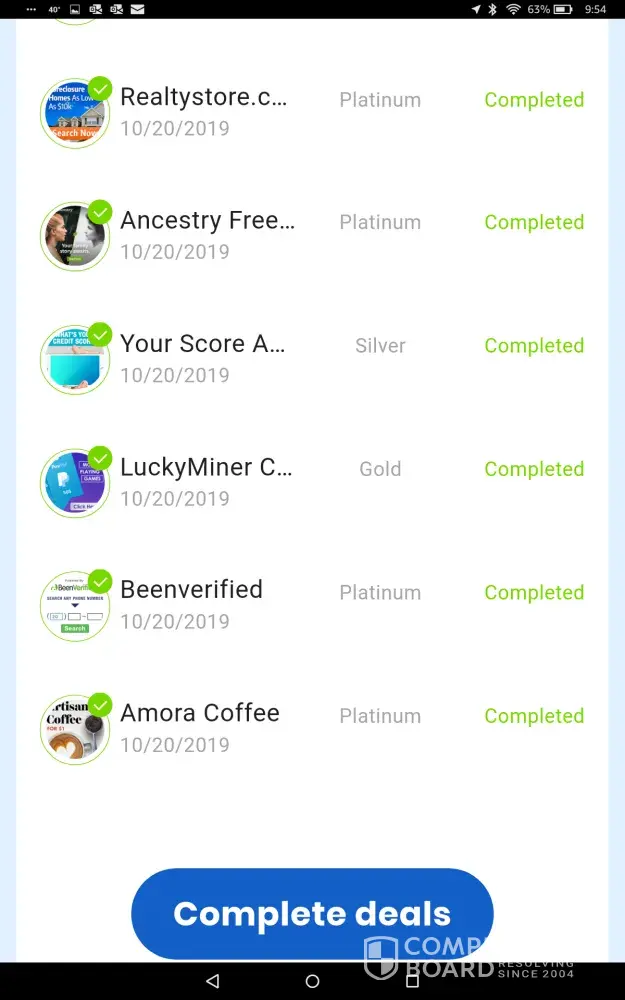
Task: Open the Beenverified deal entry
Action: coord(192,590)
